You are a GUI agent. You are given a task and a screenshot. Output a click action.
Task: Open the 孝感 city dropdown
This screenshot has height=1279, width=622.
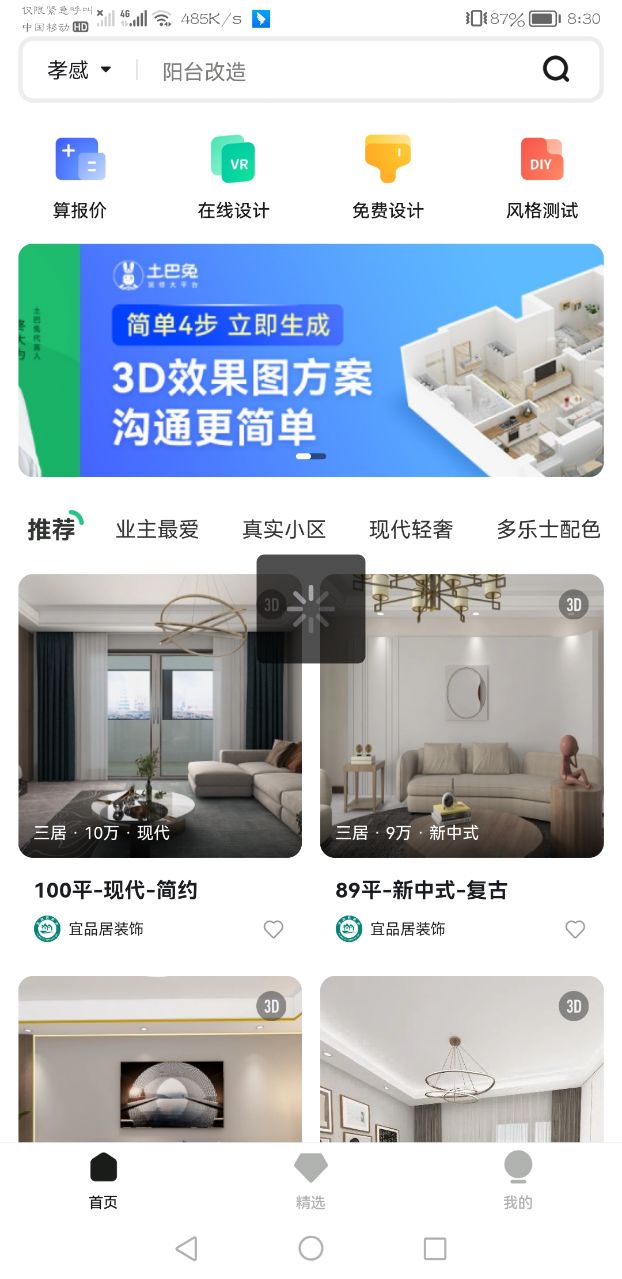[79, 70]
